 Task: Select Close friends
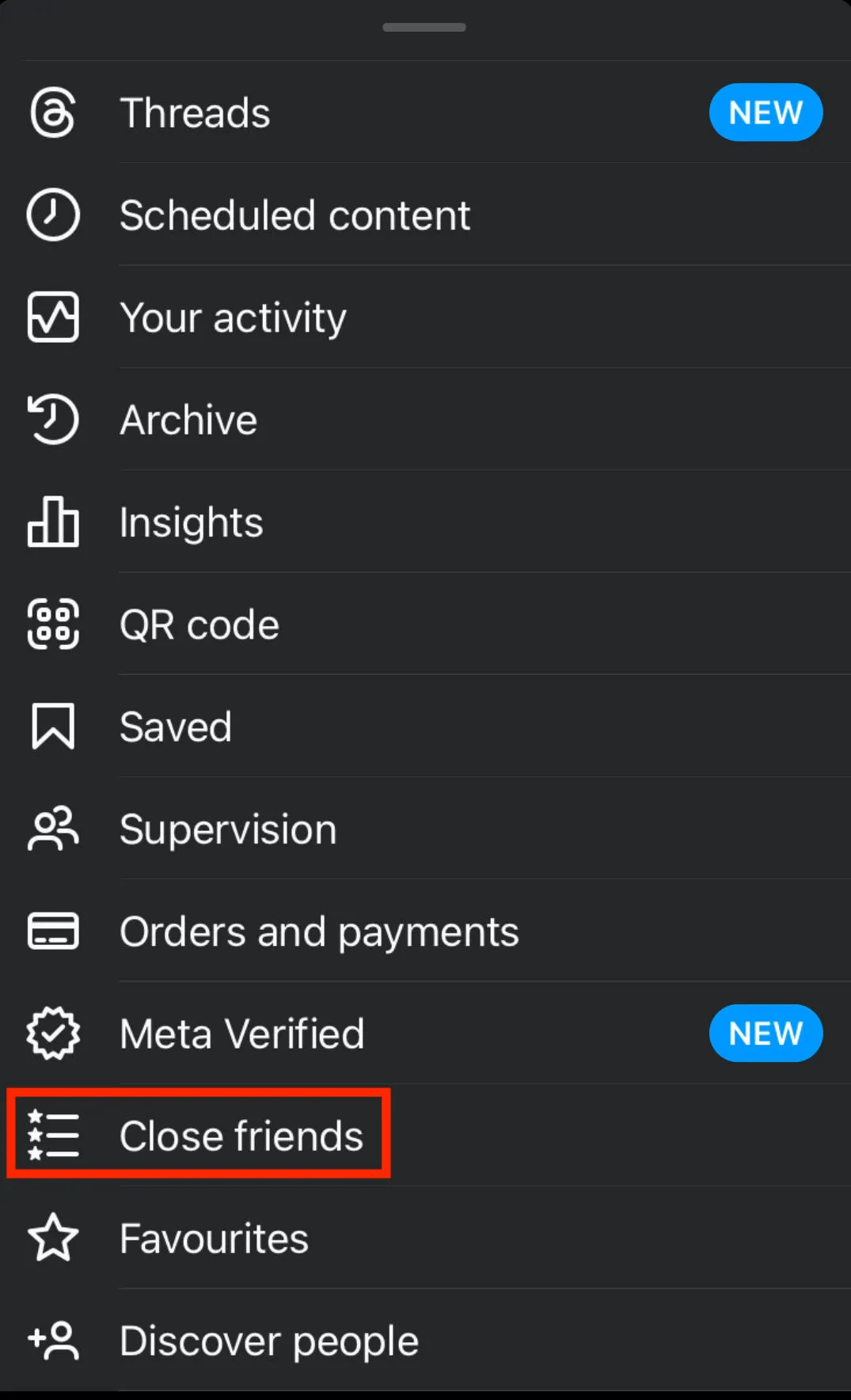[x=425, y=1136]
